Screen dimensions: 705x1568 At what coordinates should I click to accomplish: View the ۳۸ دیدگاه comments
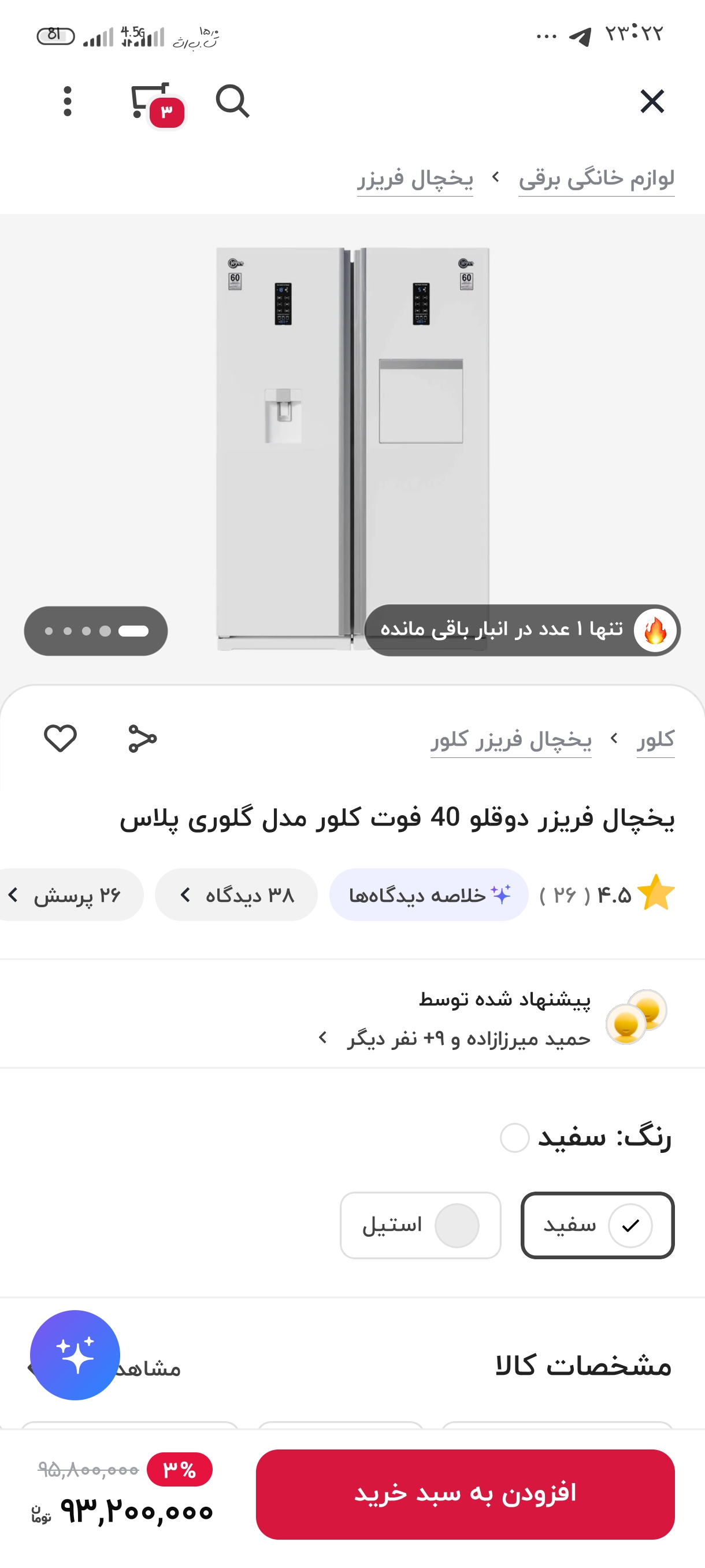[x=236, y=895]
